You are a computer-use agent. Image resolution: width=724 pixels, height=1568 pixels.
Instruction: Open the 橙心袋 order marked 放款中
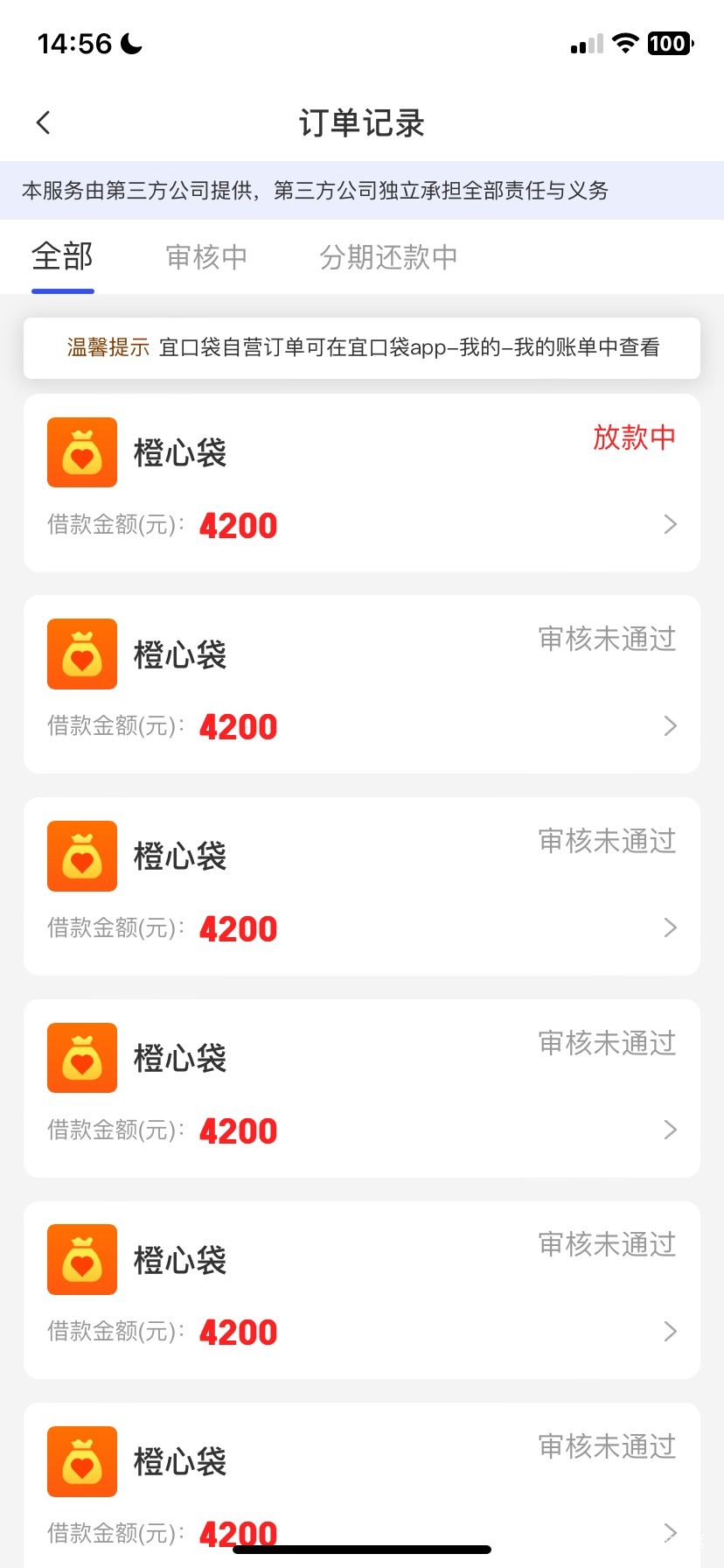(361, 483)
